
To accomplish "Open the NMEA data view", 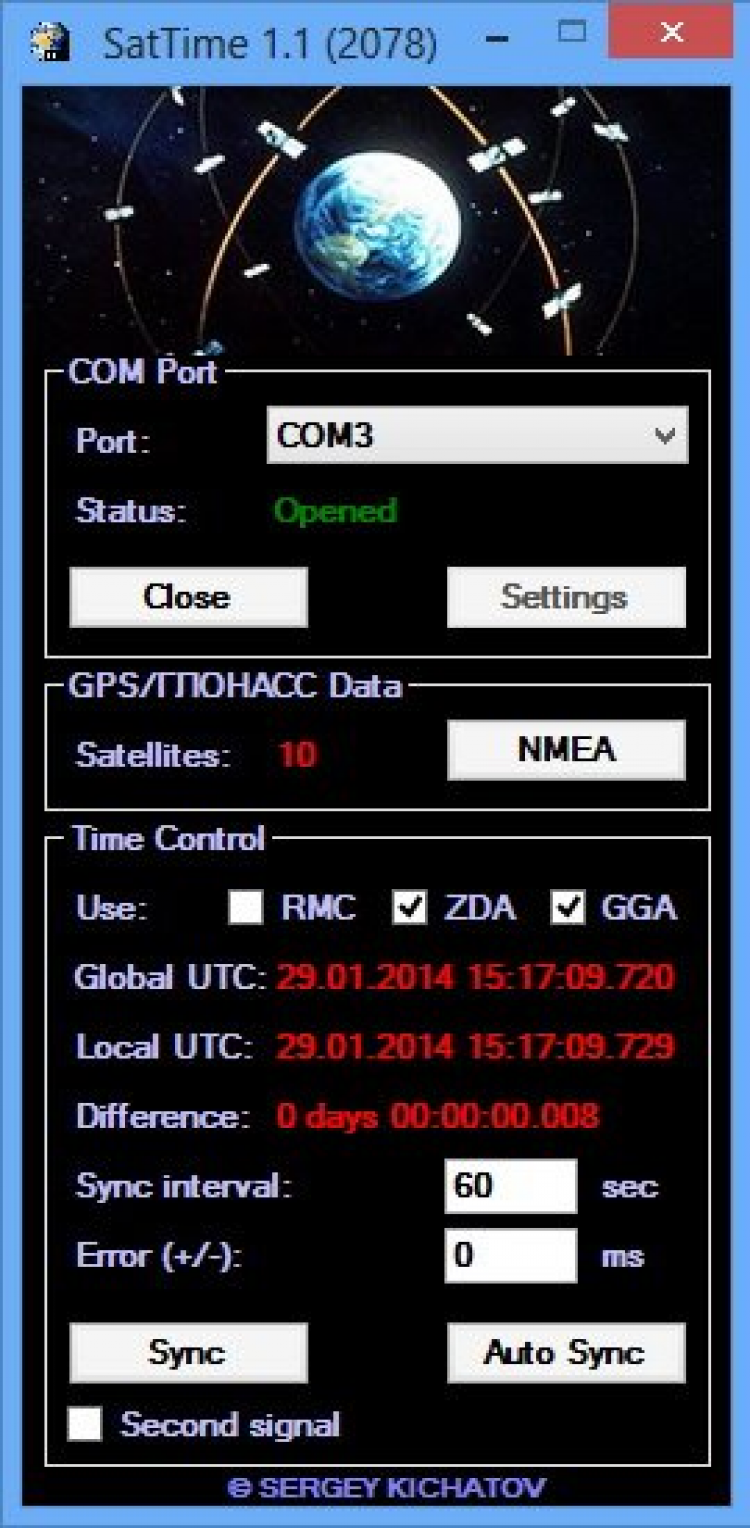I will (566, 750).
